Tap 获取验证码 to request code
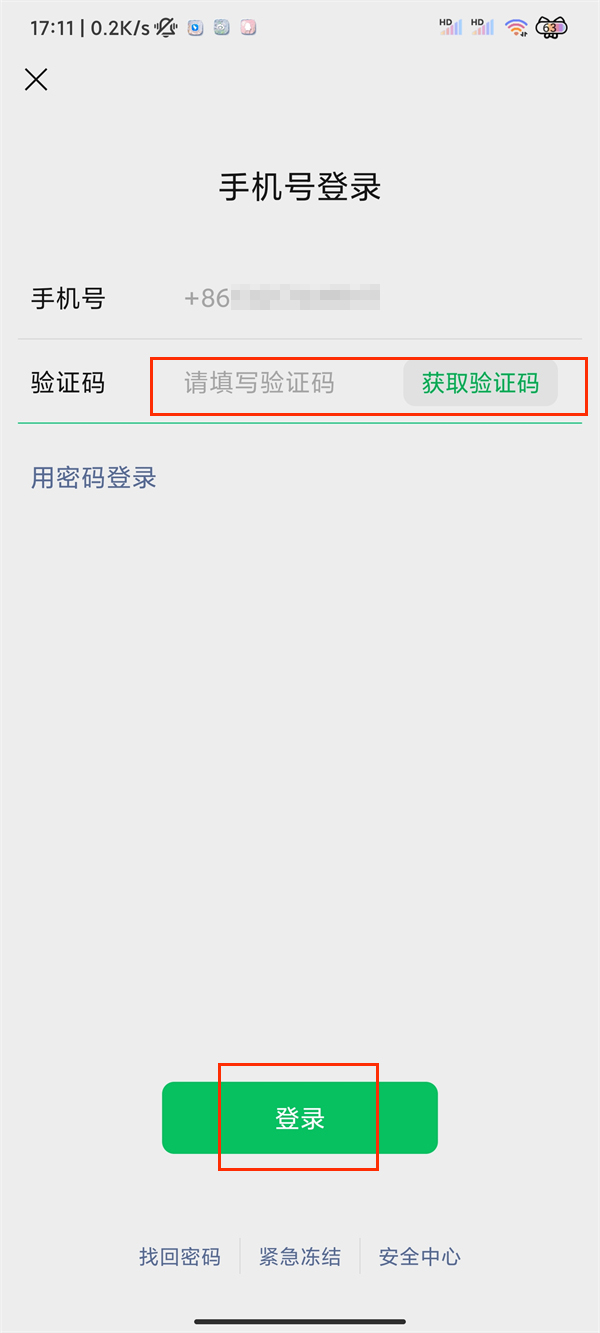 coord(480,383)
